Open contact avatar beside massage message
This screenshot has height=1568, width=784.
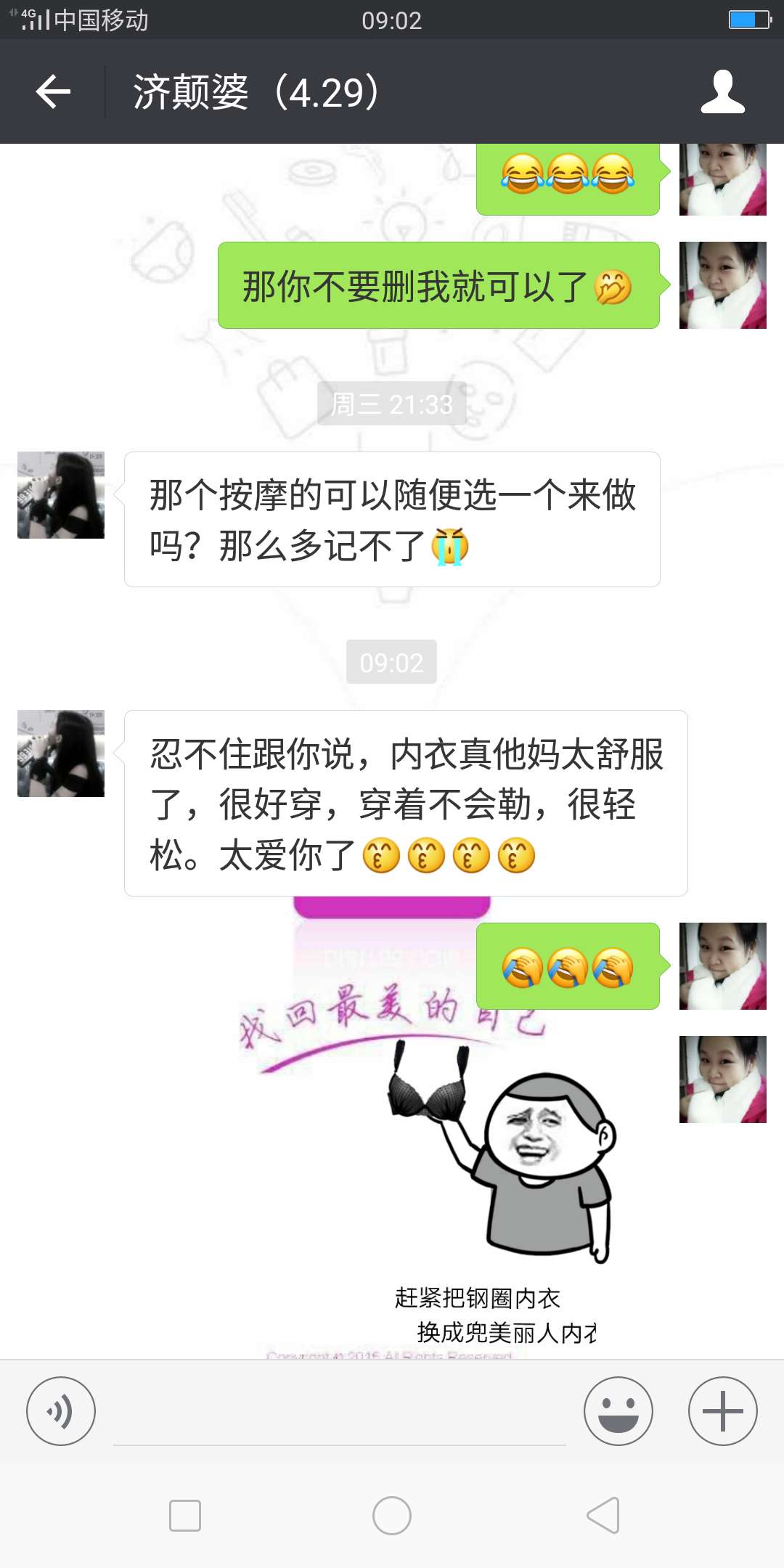tap(61, 495)
